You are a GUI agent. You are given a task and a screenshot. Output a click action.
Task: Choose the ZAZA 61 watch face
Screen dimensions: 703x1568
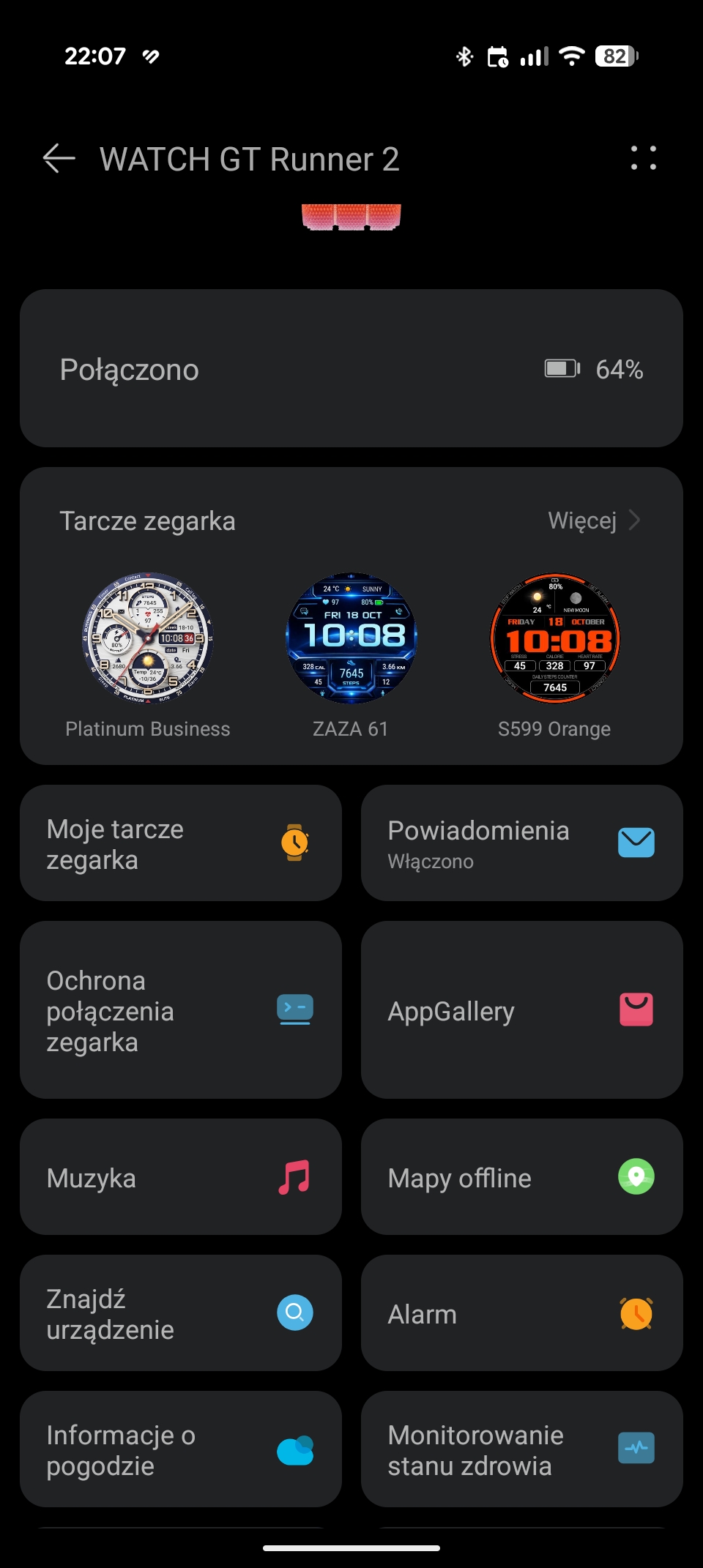(351, 638)
